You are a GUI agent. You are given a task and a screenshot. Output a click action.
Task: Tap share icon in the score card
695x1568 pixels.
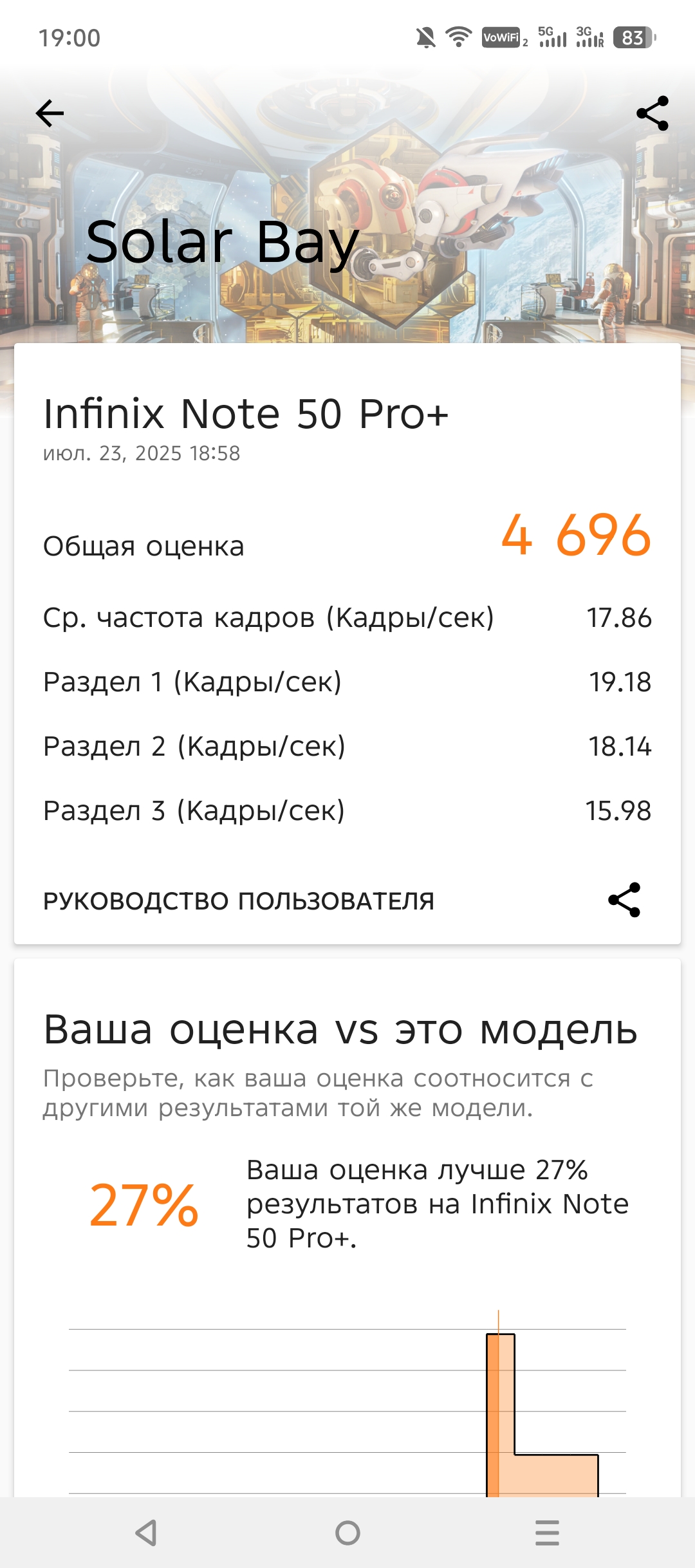[x=624, y=900]
